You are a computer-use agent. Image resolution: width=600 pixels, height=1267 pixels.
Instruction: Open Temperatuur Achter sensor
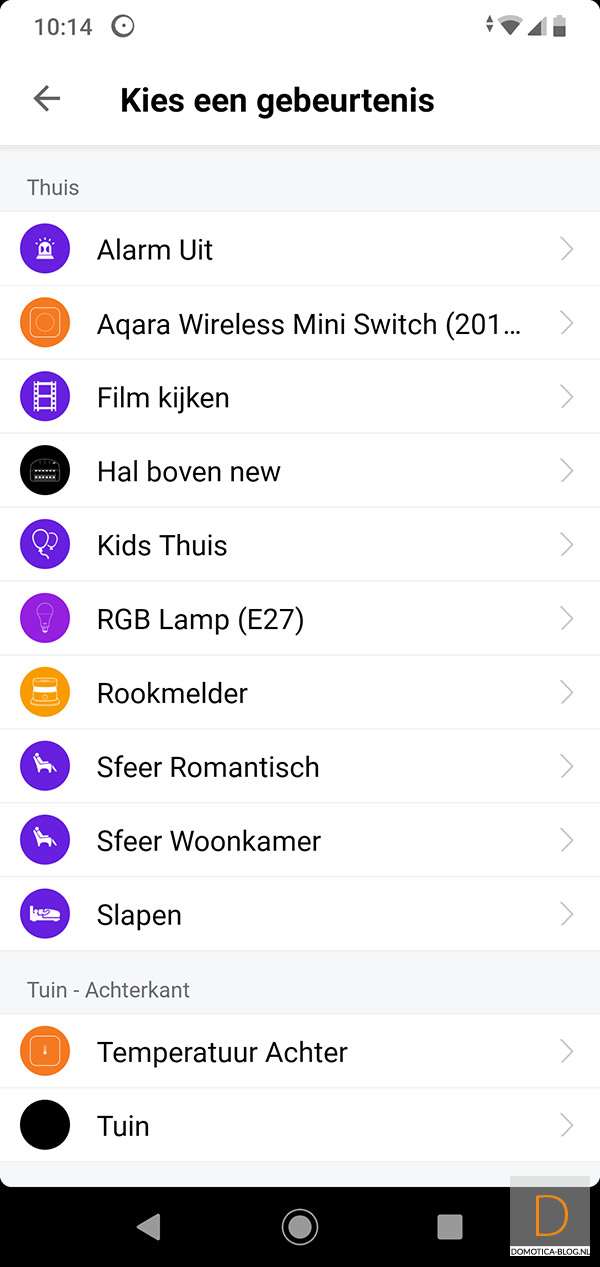[x=300, y=1052]
